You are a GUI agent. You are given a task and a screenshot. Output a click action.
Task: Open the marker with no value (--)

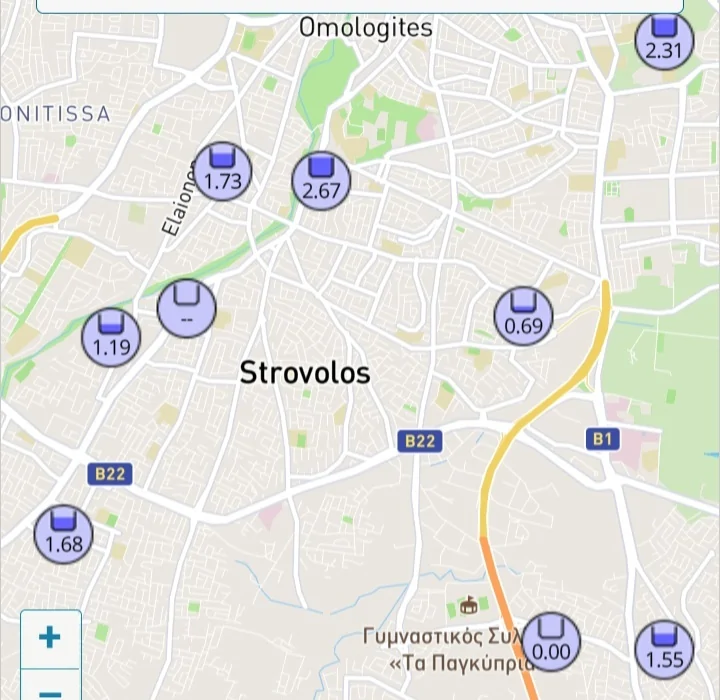pyautogui.click(x=187, y=309)
